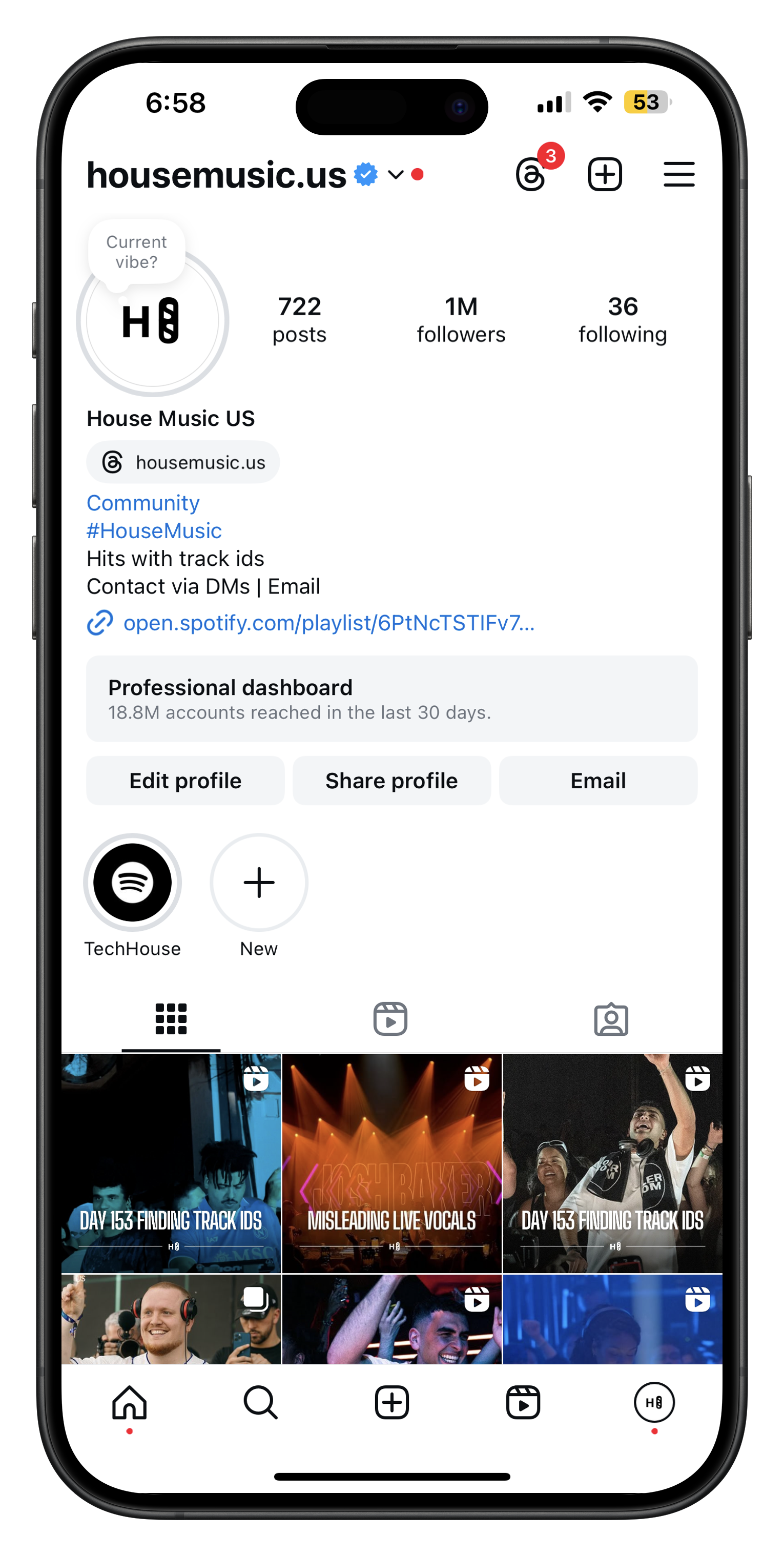The width and height of the screenshot is (784, 1556).
Task: Switch to the tagged posts tab
Action: pos(611,1019)
